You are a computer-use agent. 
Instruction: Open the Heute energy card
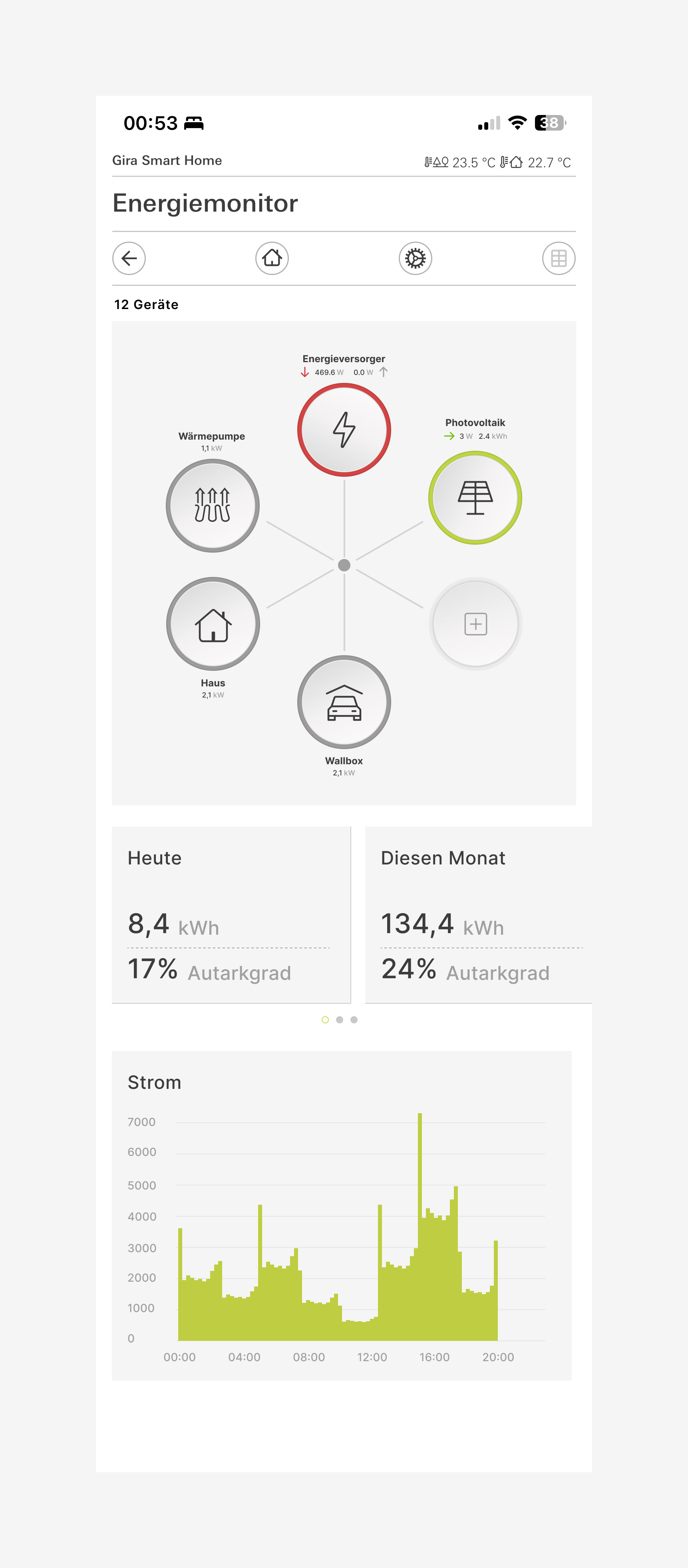tap(231, 914)
